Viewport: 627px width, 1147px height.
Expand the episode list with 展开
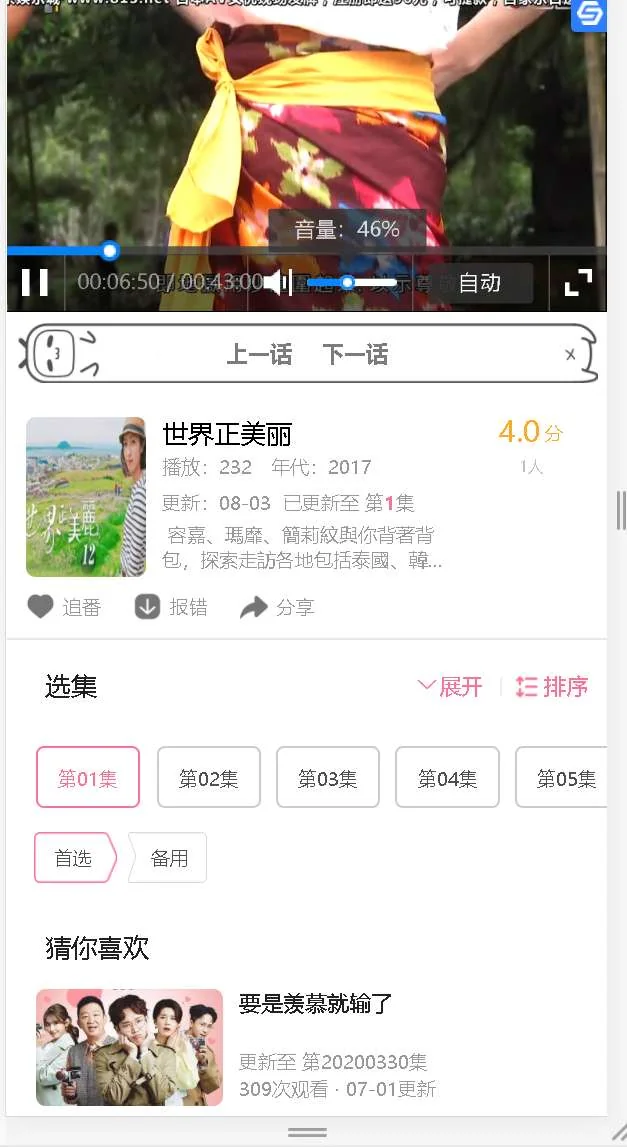[x=450, y=687]
